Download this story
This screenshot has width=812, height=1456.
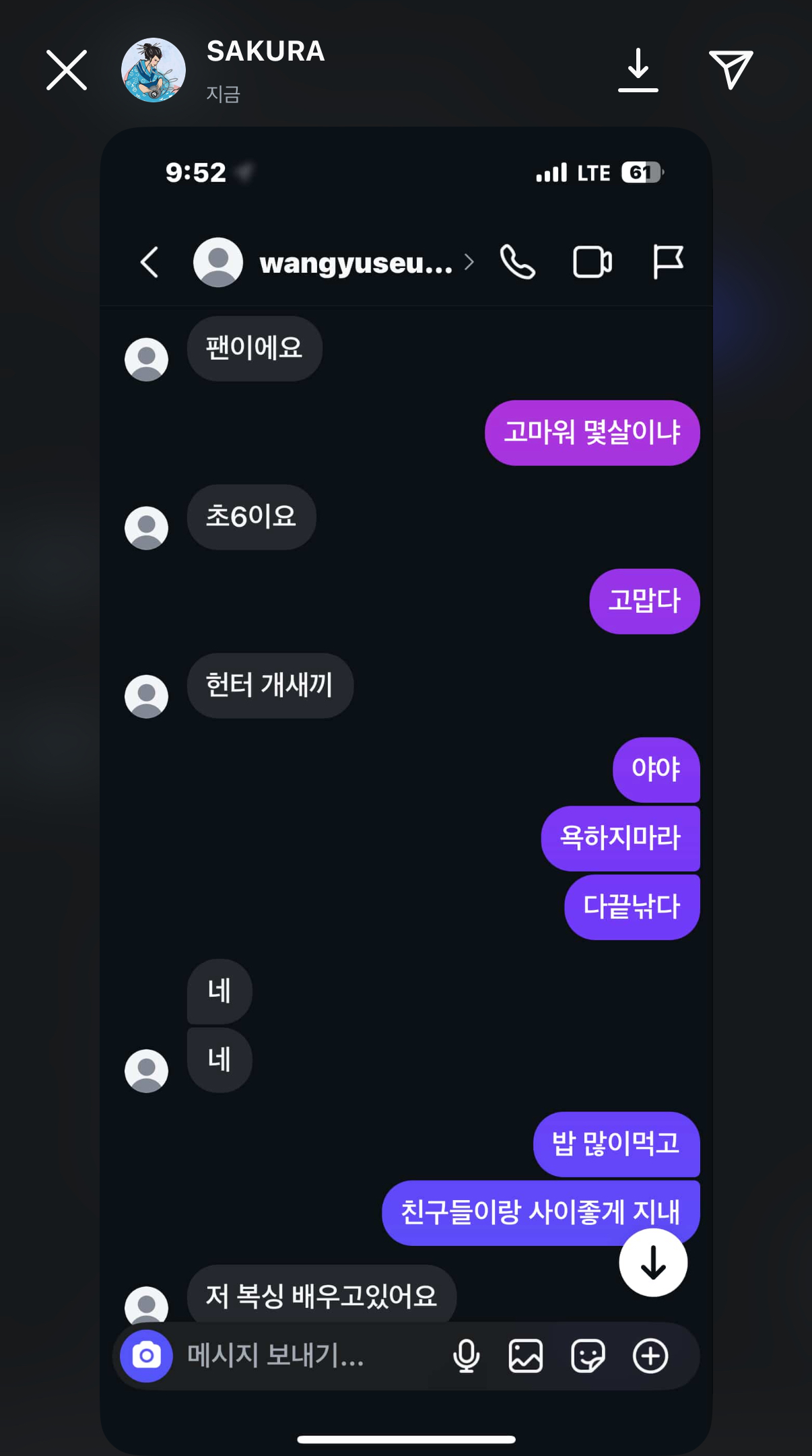[638, 70]
